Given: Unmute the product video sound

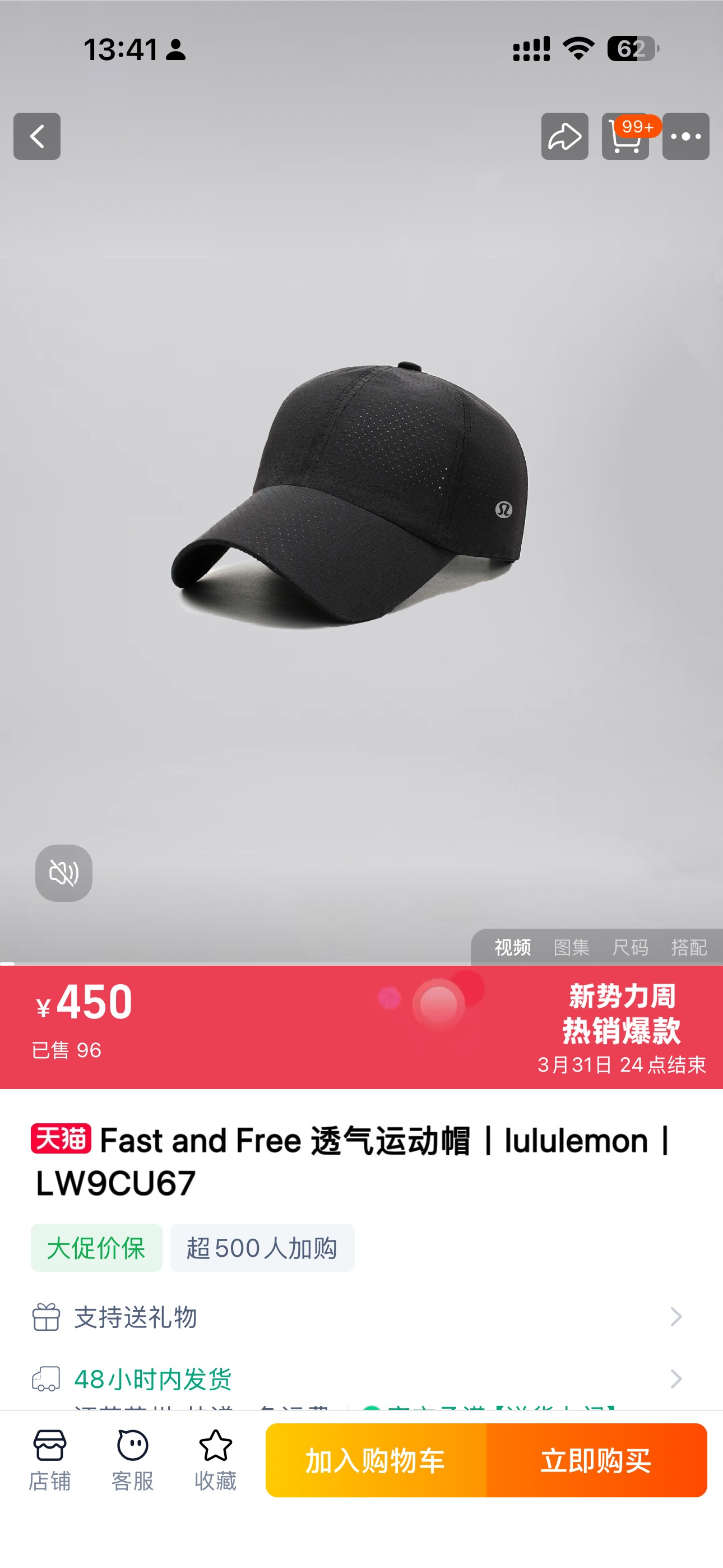Looking at the screenshot, I should tap(64, 873).
